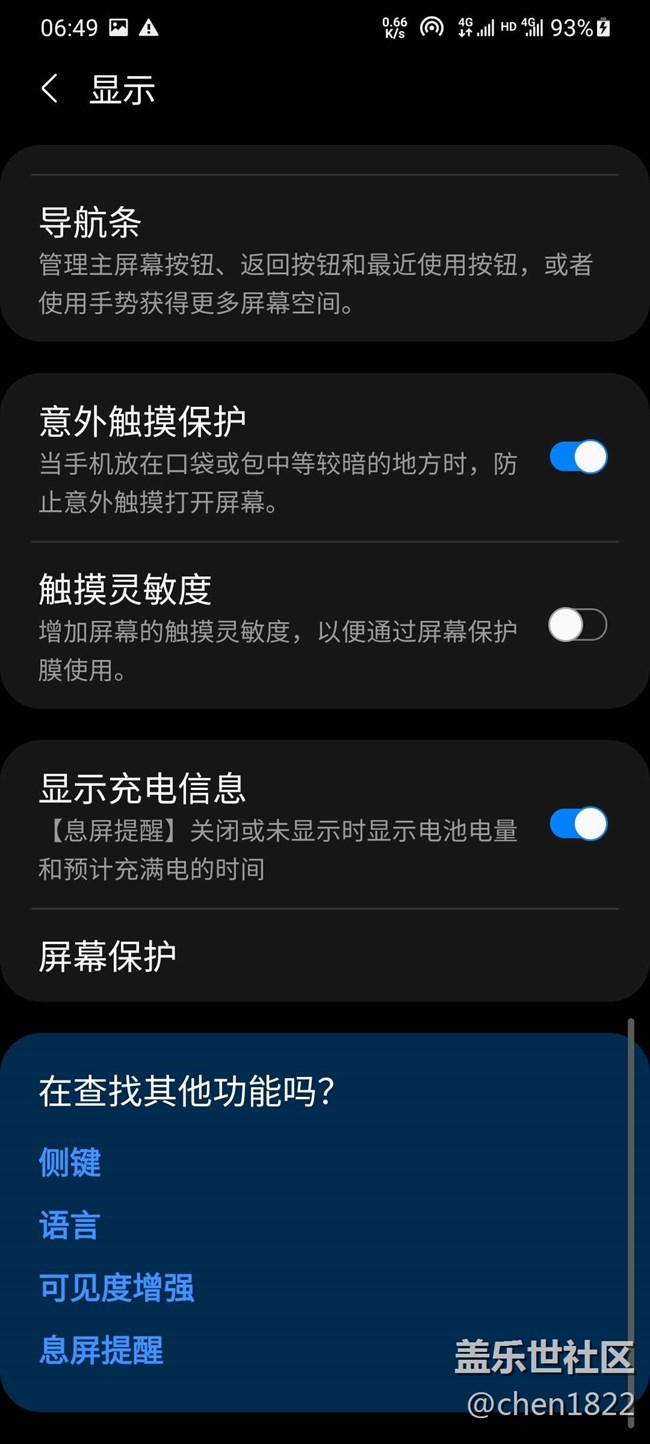The image size is (650, 1444).
Task: Open the 语言 suggestion link
Action: (x=70, y=1225)
